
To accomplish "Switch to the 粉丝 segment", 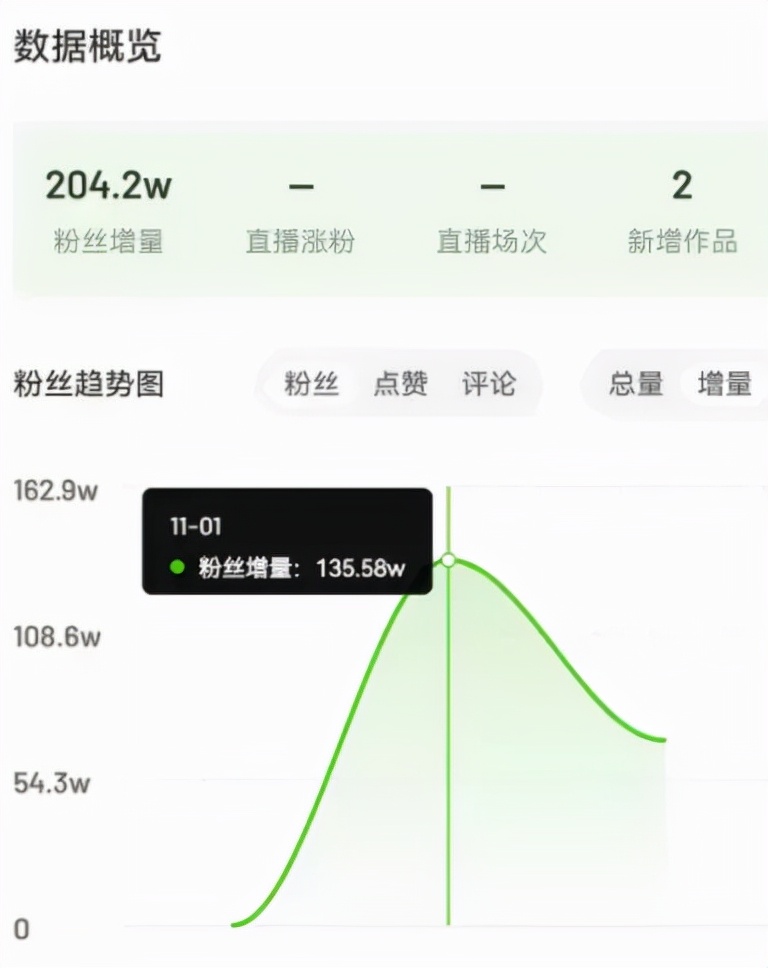I will [x=311, y=384].
